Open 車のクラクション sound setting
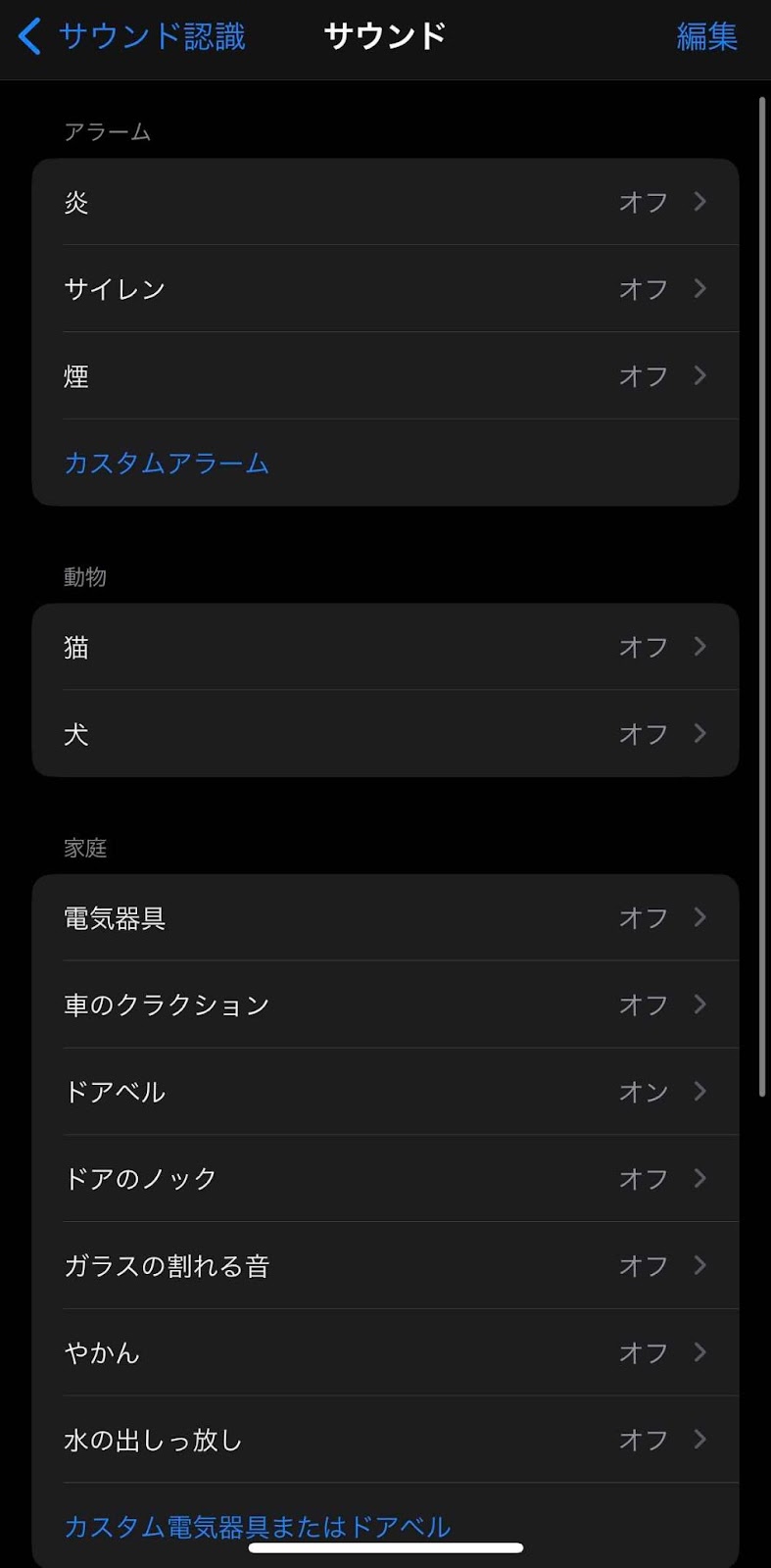The height and width of the screenshot is (1568, 771). pyautogui.click(x=385, y=1004)
